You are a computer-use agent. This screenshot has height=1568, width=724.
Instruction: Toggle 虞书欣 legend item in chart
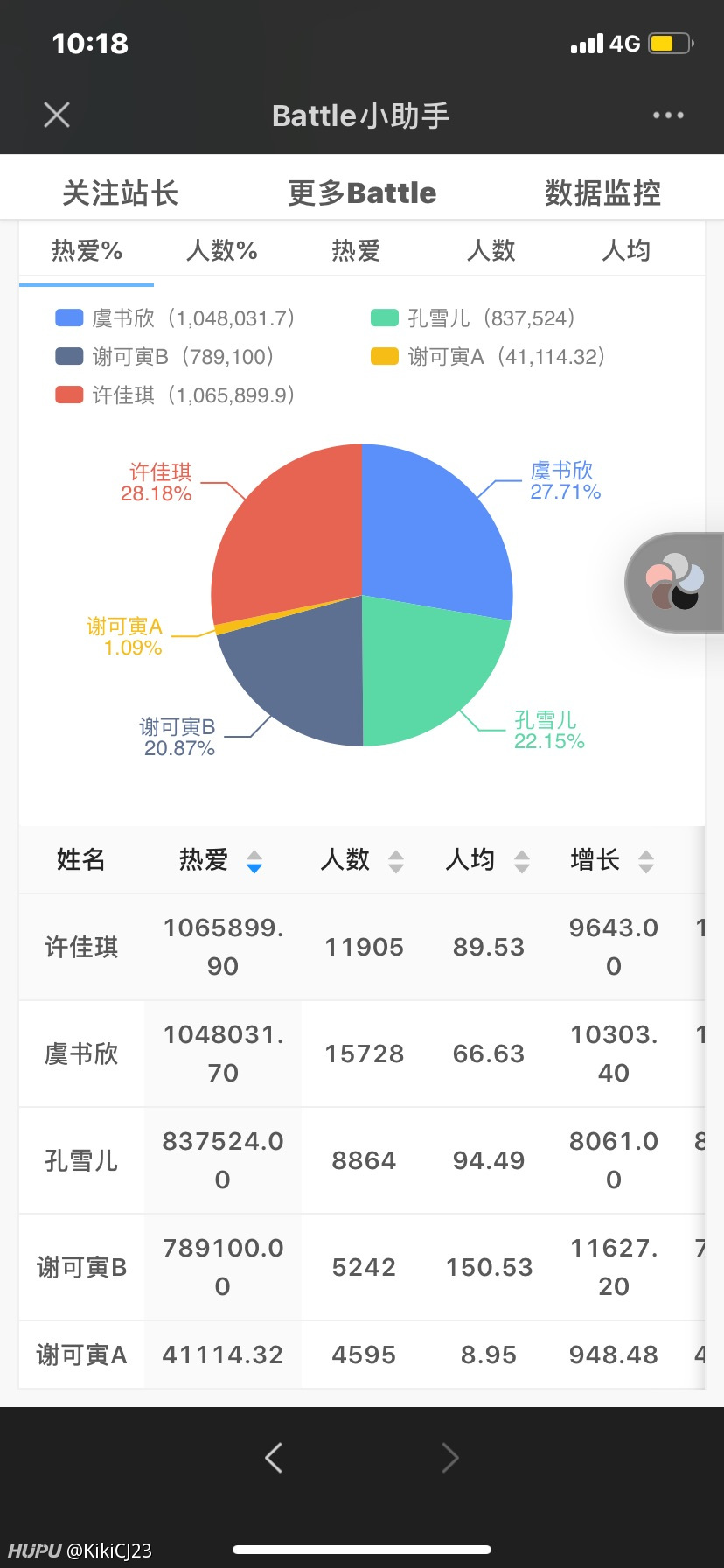(x=175, y=318)
